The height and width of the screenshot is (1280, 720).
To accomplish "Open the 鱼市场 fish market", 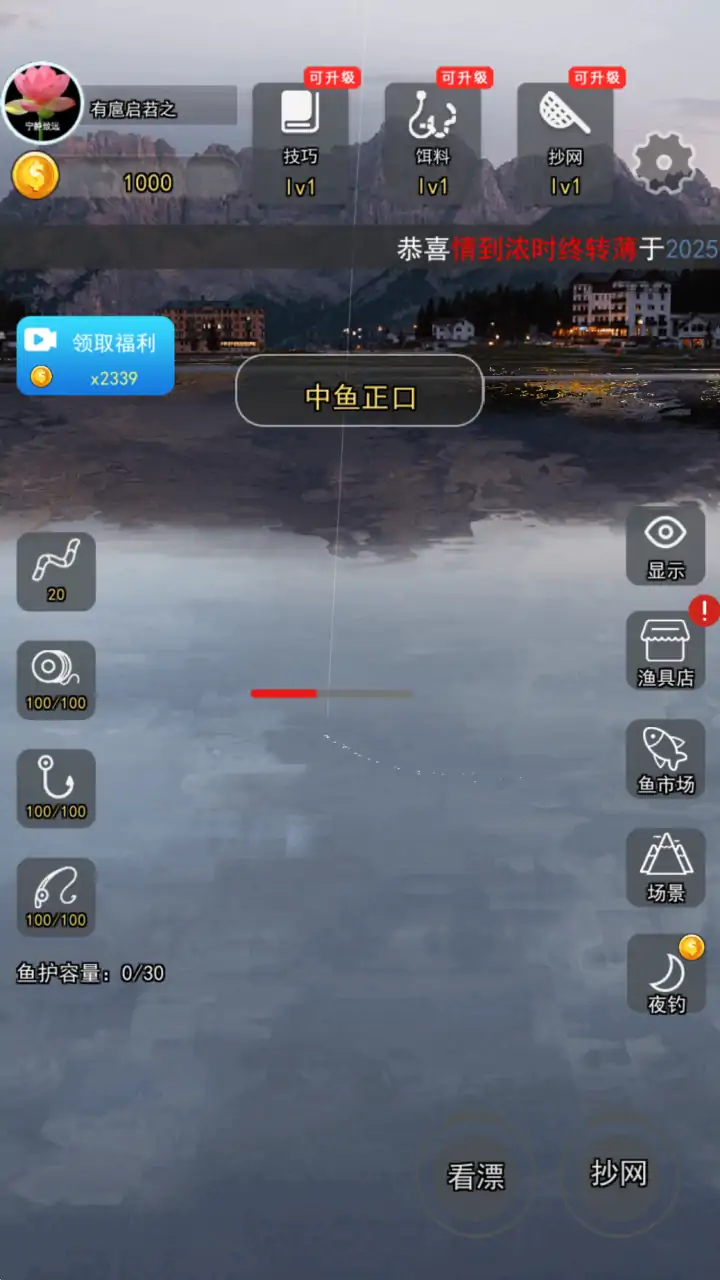I will point(665,759).
